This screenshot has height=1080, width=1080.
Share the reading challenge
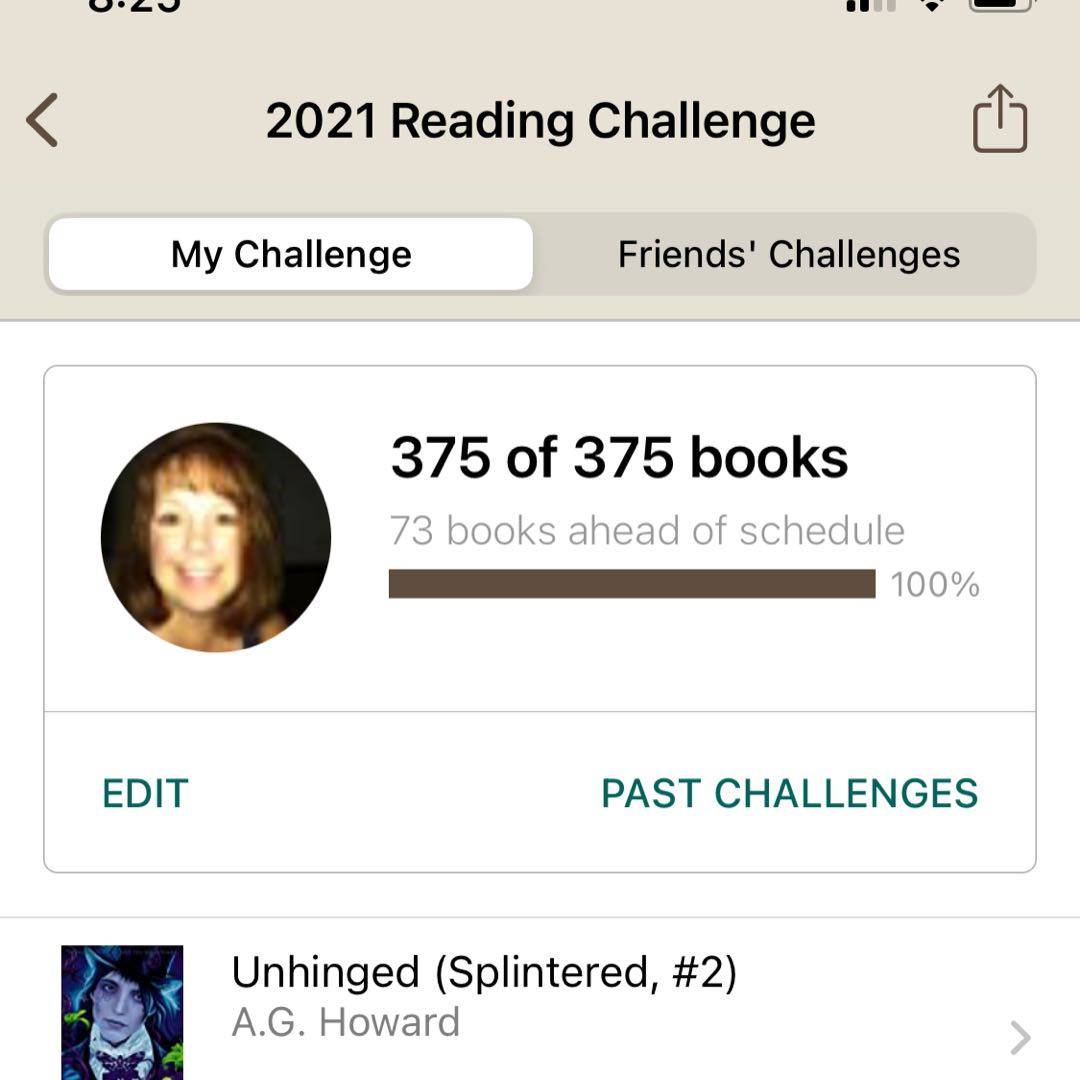pos(1000,119)
